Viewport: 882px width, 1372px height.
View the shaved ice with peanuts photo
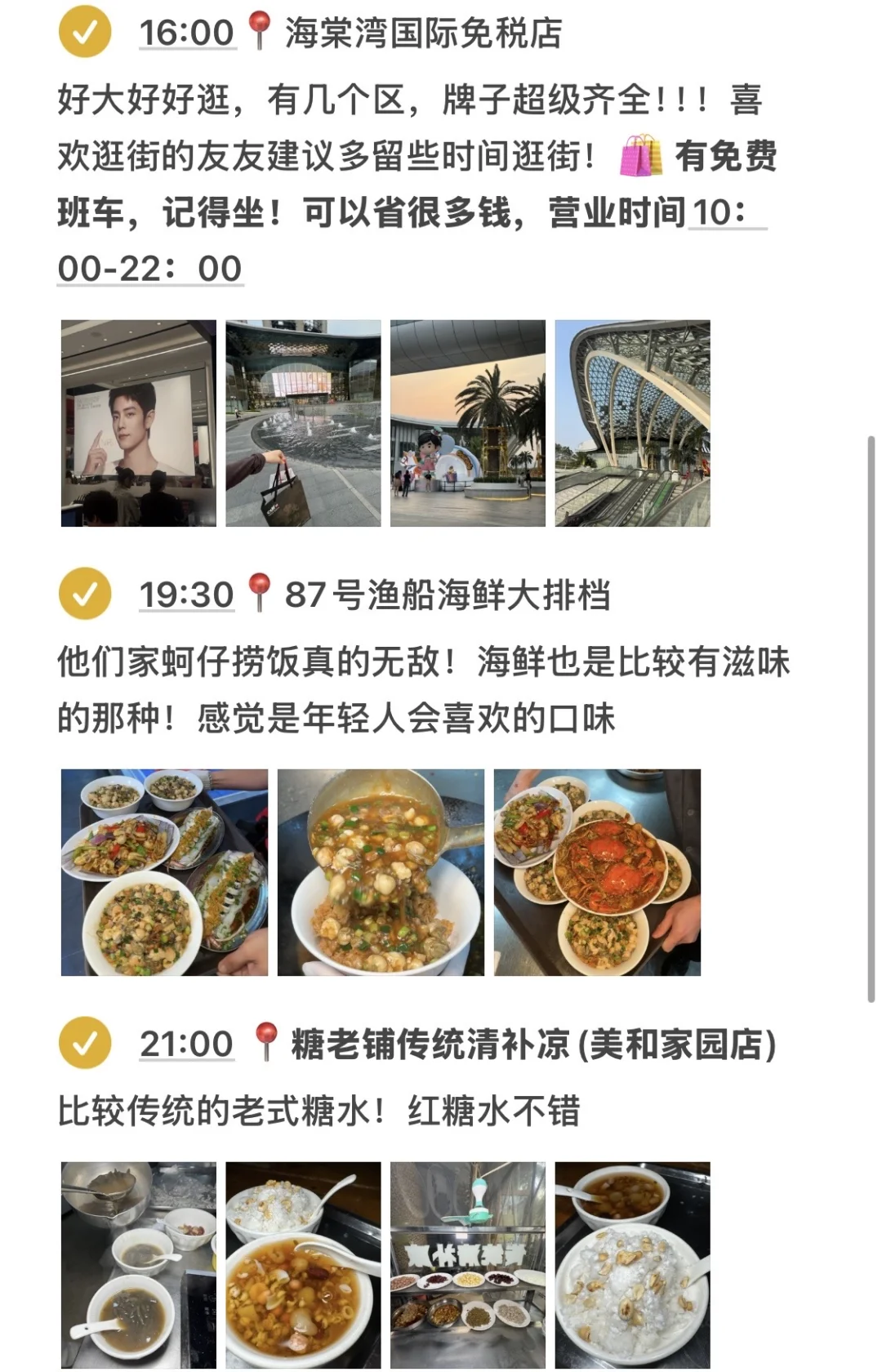632,1264
